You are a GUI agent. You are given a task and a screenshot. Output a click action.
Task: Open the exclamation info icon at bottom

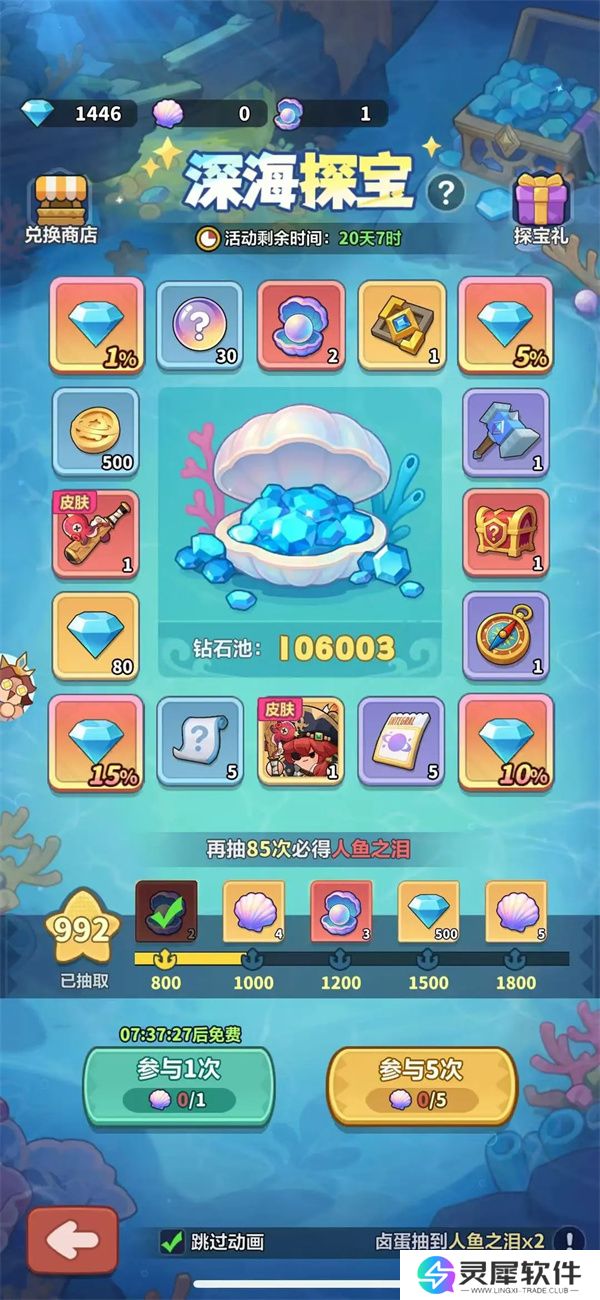[569, 1241]
